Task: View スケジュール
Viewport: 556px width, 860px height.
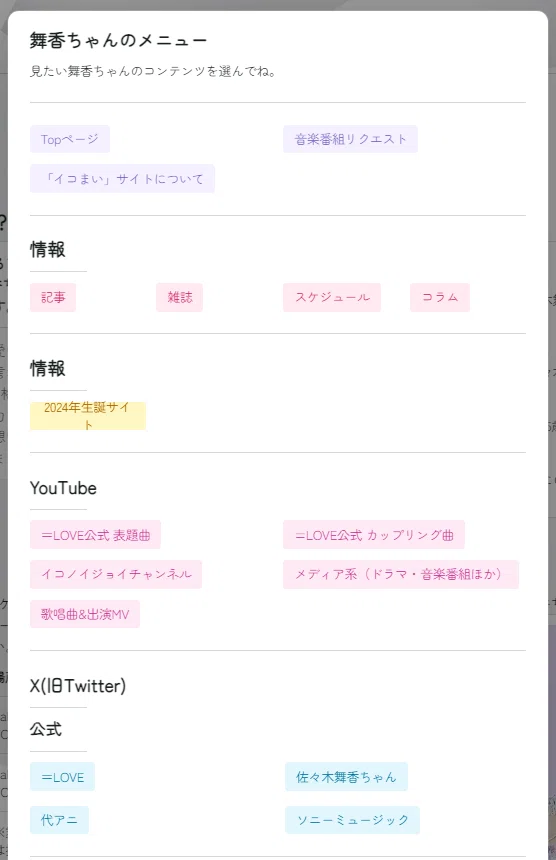Action: pyautogui.click(x=332, y=297)
